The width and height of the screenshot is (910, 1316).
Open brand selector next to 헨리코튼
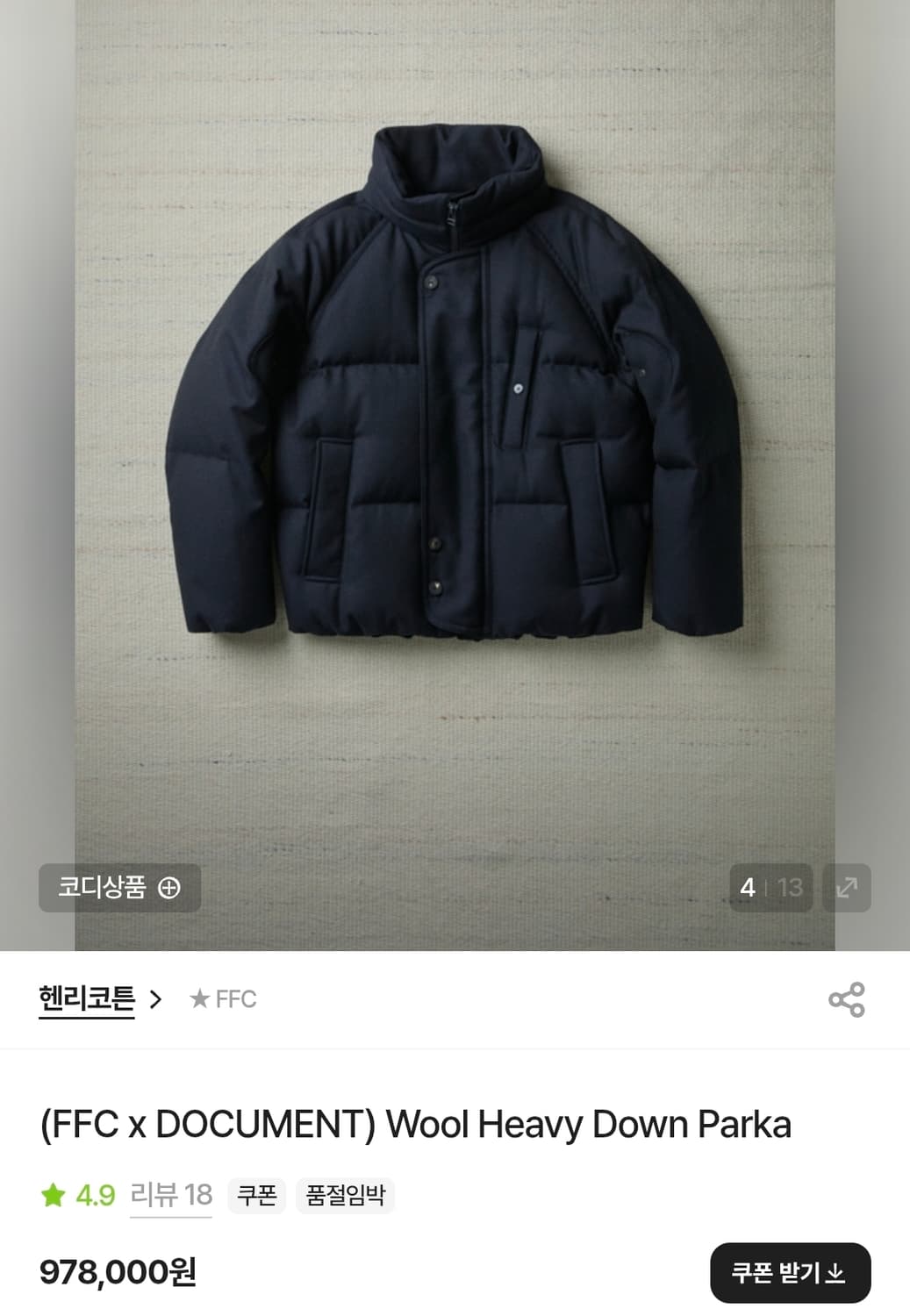pyautogui.click(x=158, y=998)
